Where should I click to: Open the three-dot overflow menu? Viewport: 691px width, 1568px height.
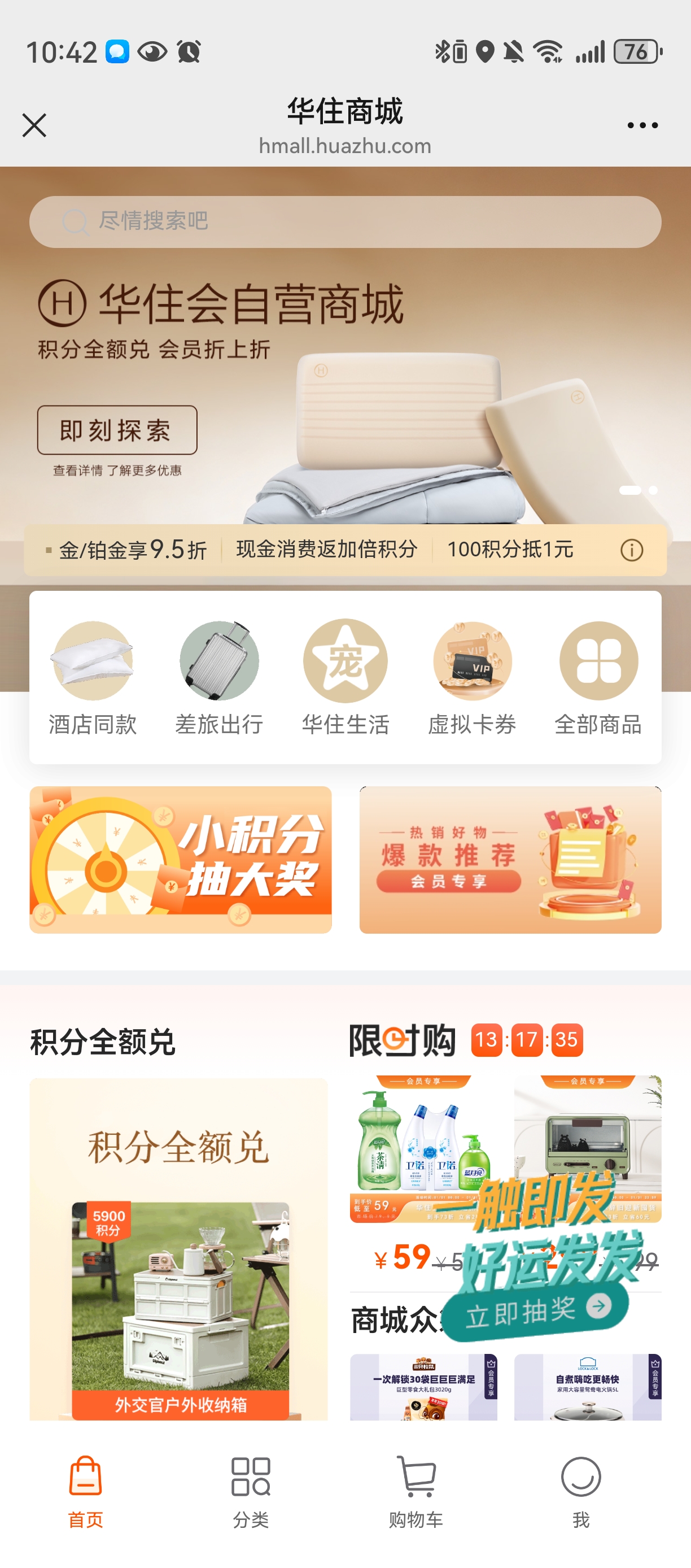click(x=642, y=125)
